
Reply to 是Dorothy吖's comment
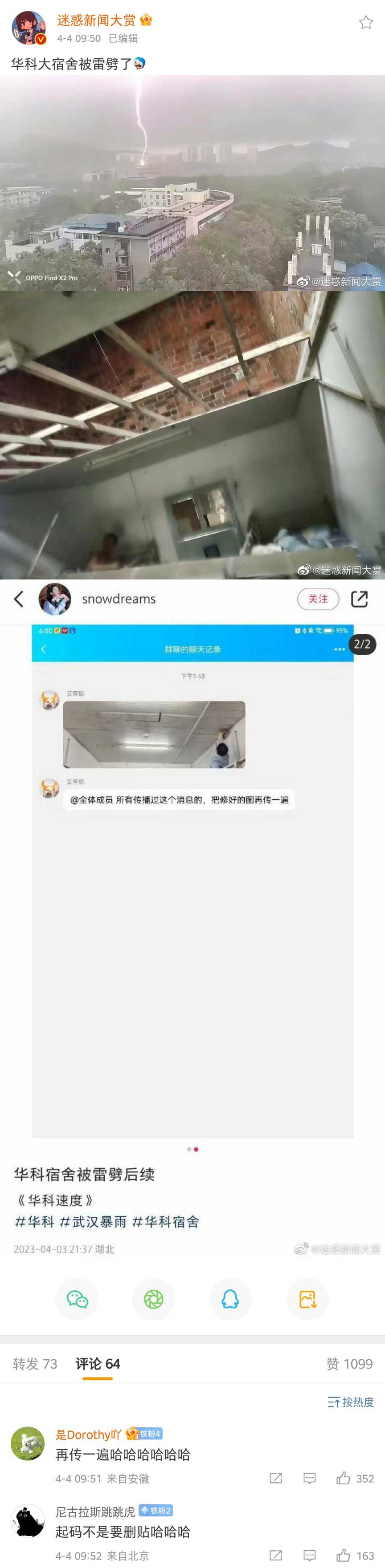pyautogui.click(x=309, y=1479)
